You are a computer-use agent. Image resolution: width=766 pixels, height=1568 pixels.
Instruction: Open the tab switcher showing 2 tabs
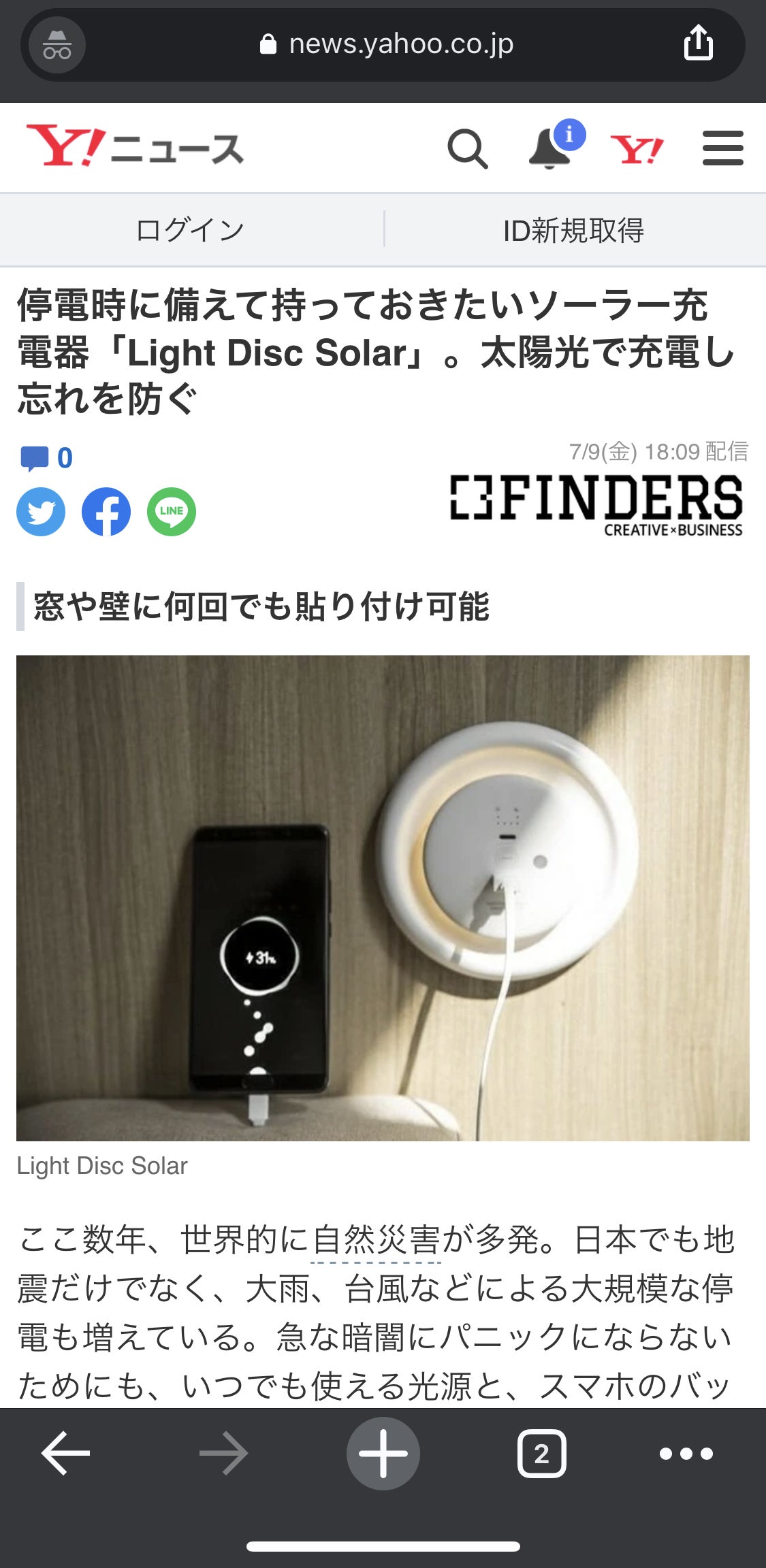[541, 1453]
